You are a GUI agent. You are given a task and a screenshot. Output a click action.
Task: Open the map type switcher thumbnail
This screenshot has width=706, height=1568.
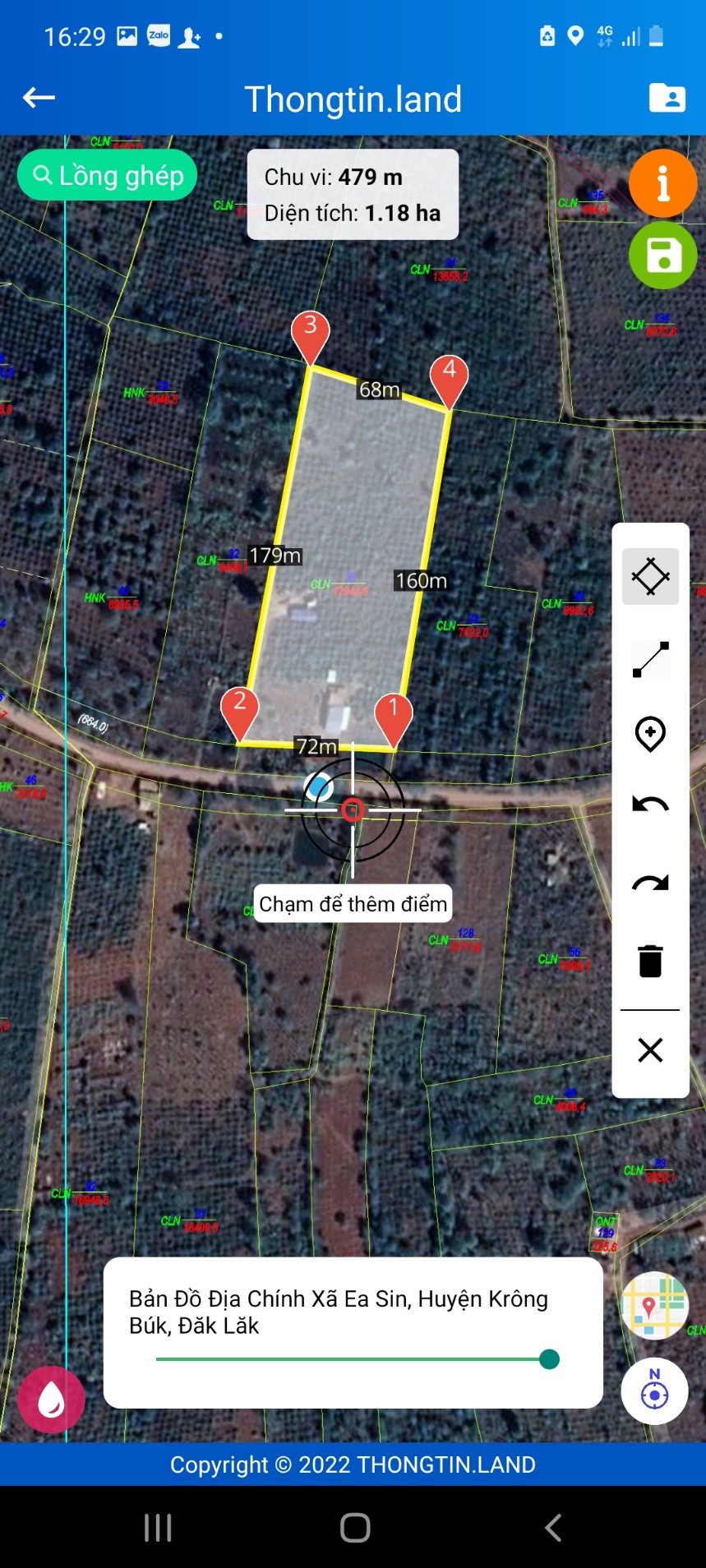654,1305
